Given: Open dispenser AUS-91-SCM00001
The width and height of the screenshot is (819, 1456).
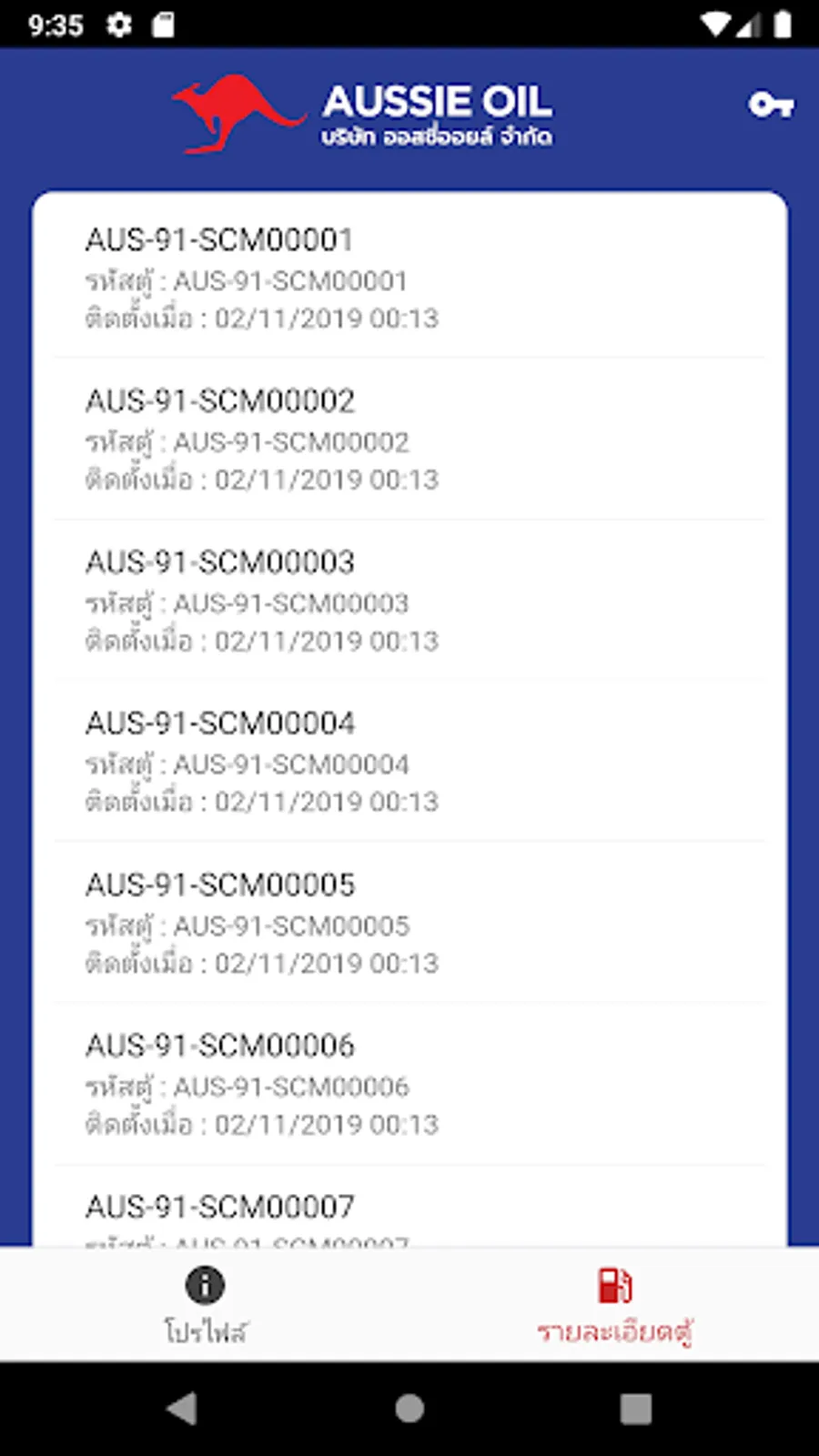Looking at the screenshot, I should pos(409,278).
